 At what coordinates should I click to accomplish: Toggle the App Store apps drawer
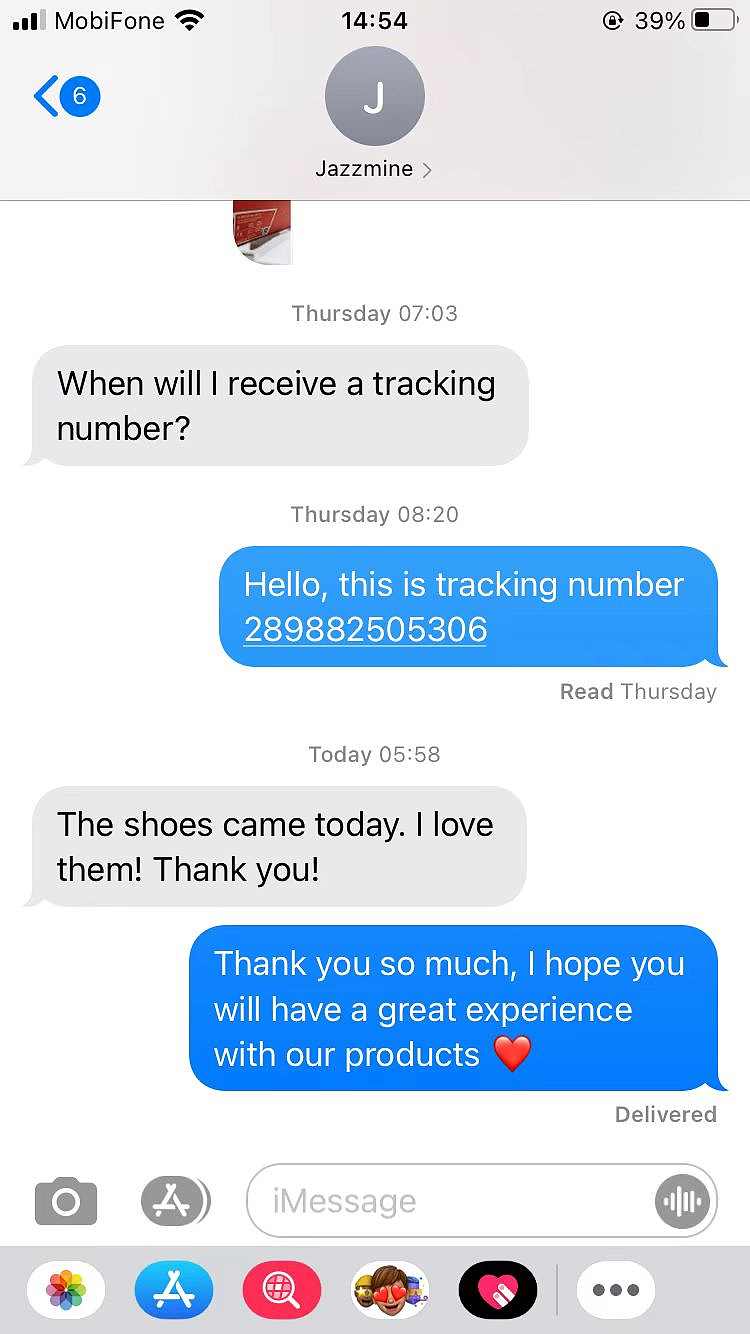175,1201
